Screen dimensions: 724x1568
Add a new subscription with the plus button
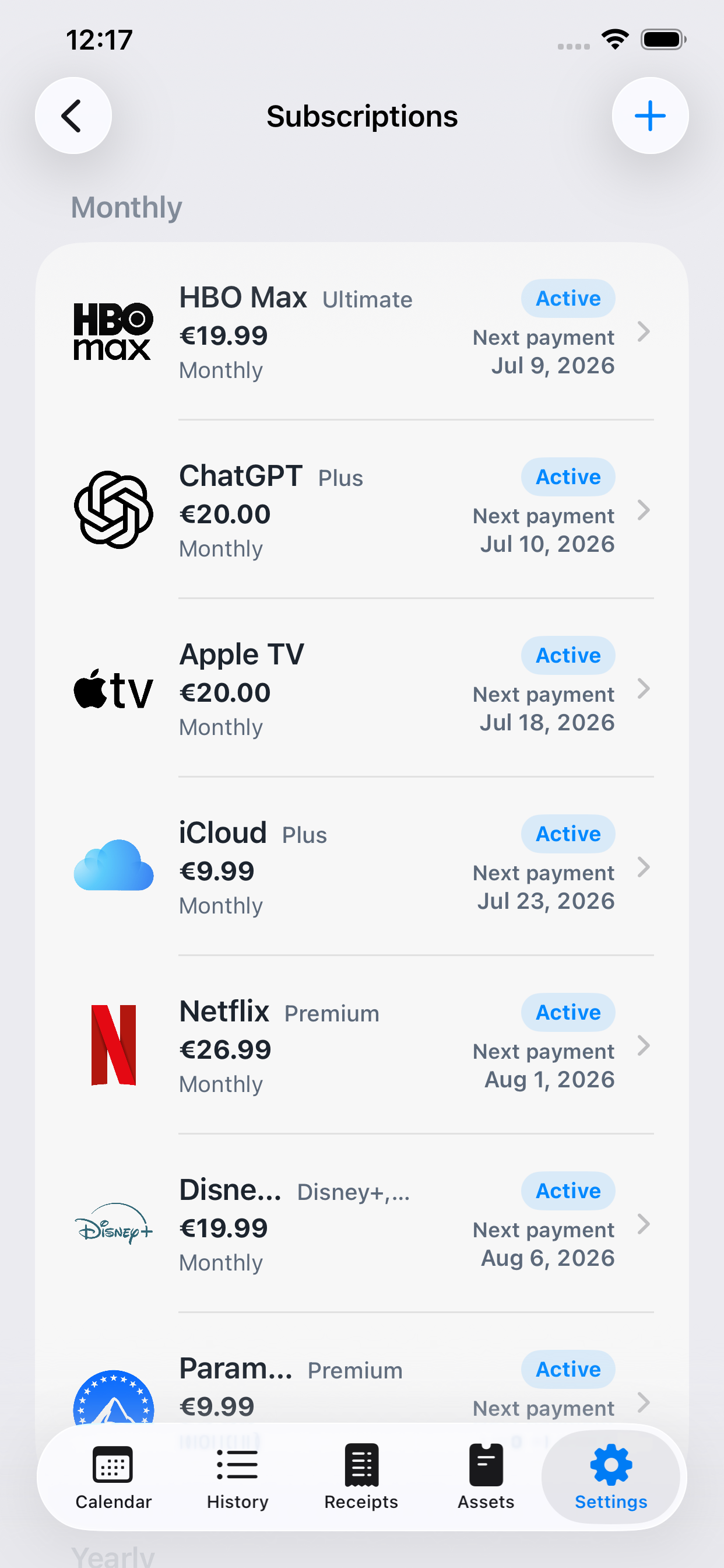click(650, 116)
